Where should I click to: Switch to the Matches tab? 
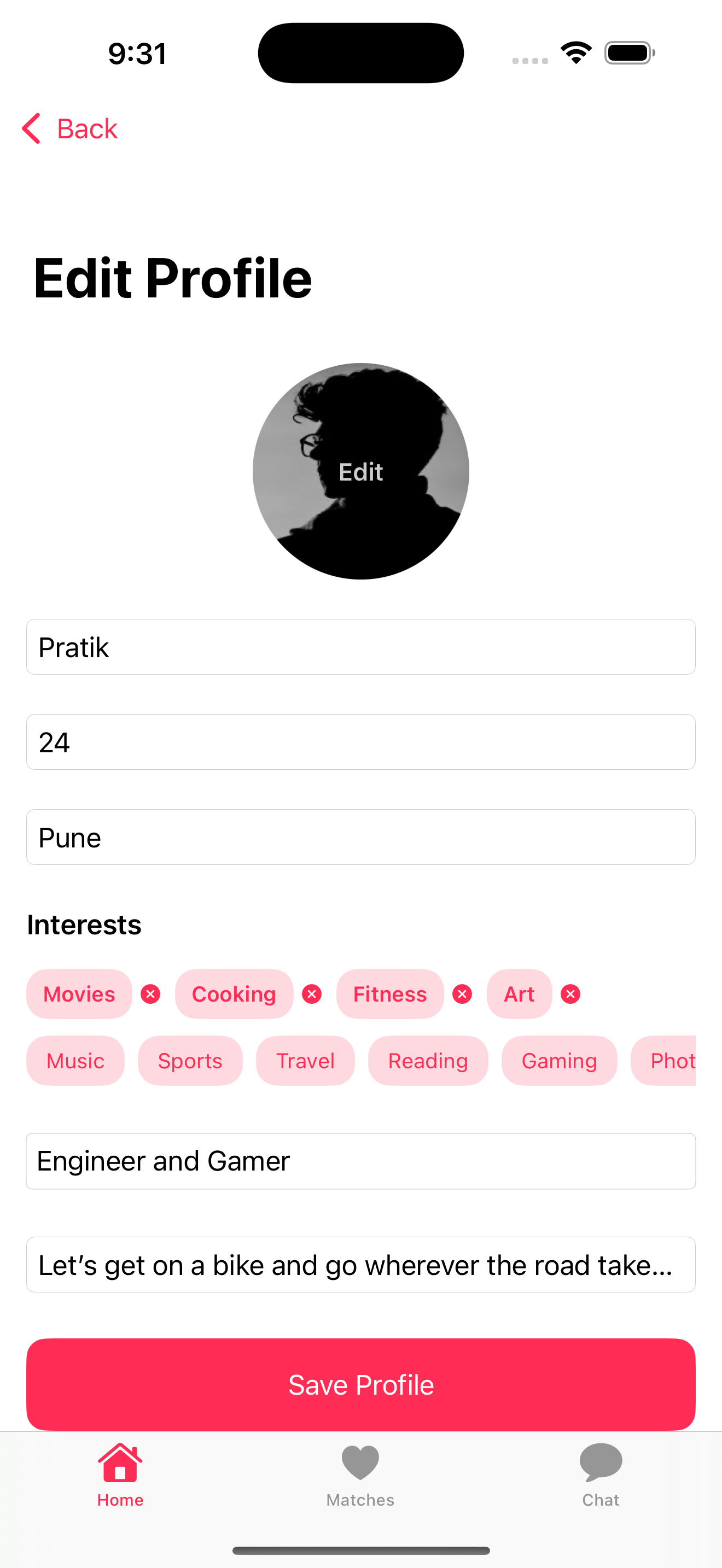click(x=360, y=1479)
